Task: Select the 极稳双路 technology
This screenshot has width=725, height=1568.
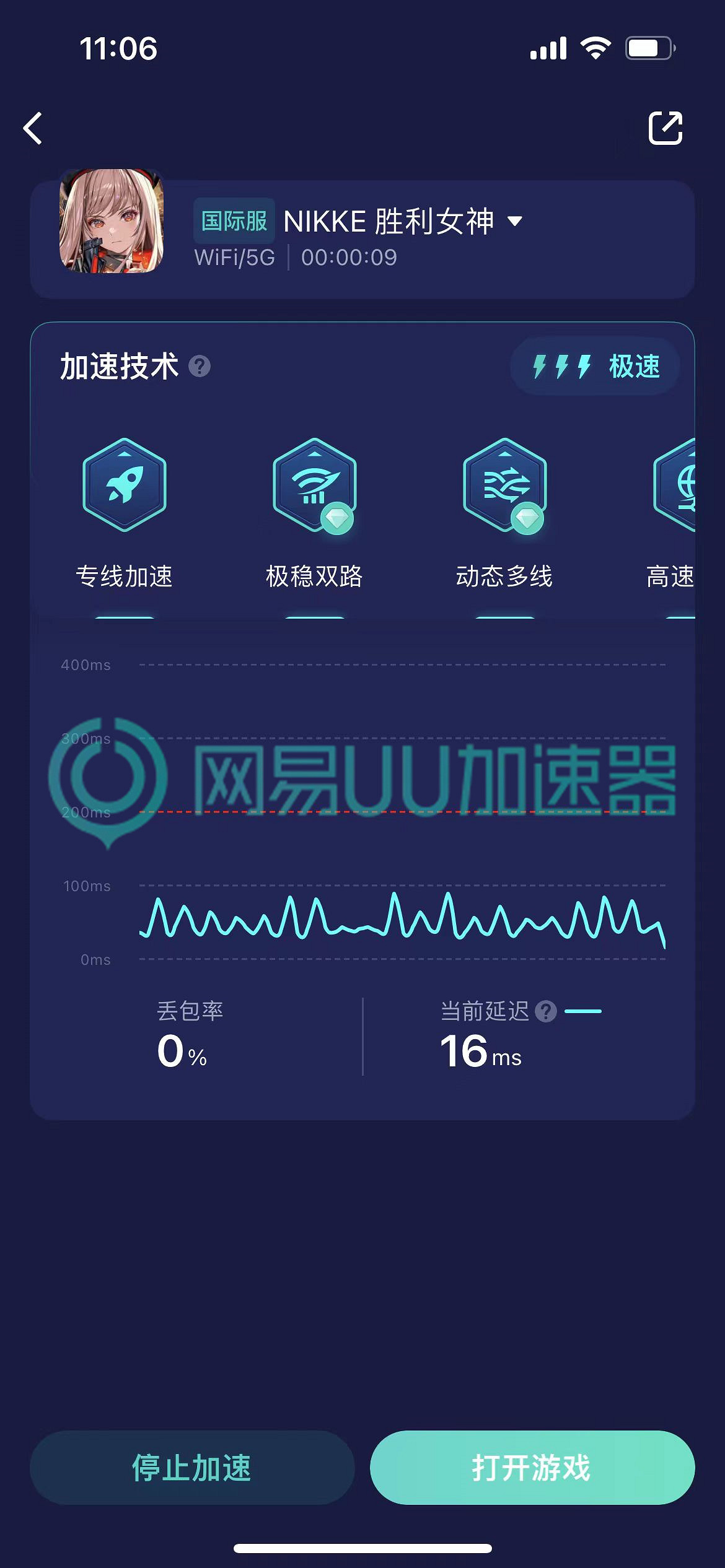Action: click(314, 485)
